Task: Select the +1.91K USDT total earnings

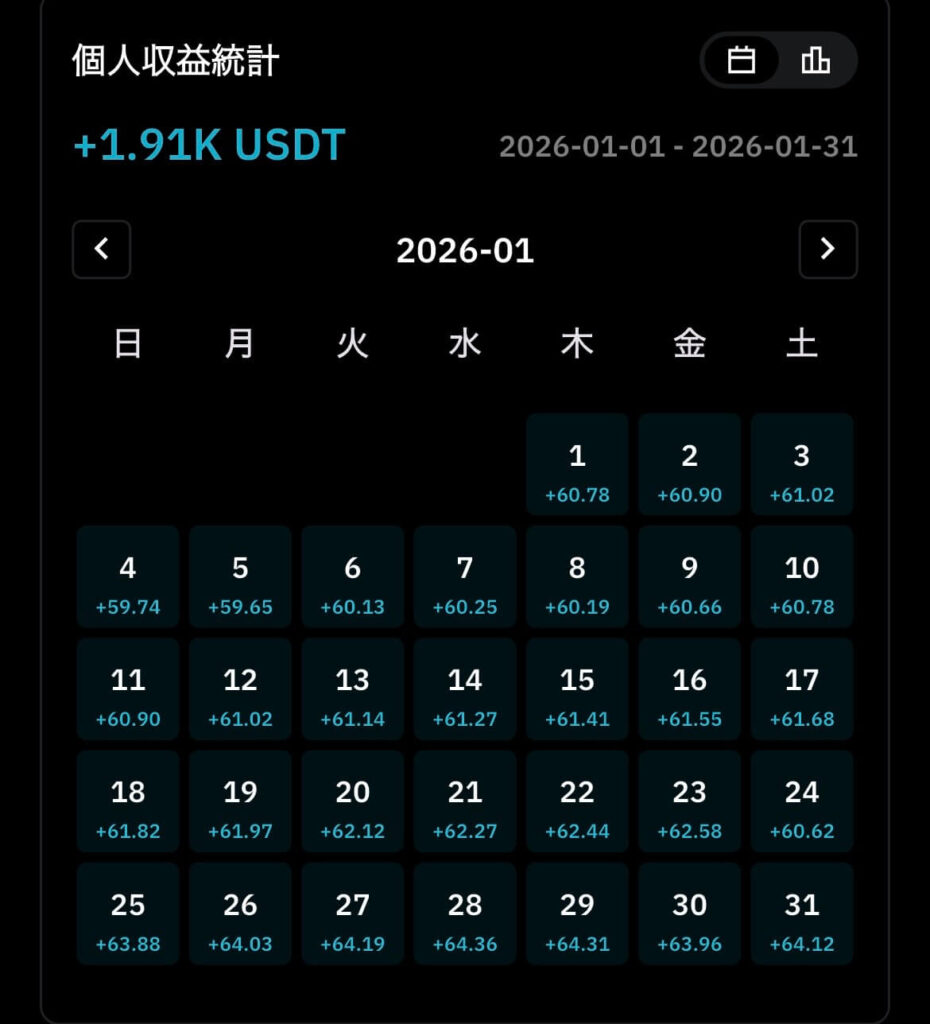Action: (x=207, y=147)
